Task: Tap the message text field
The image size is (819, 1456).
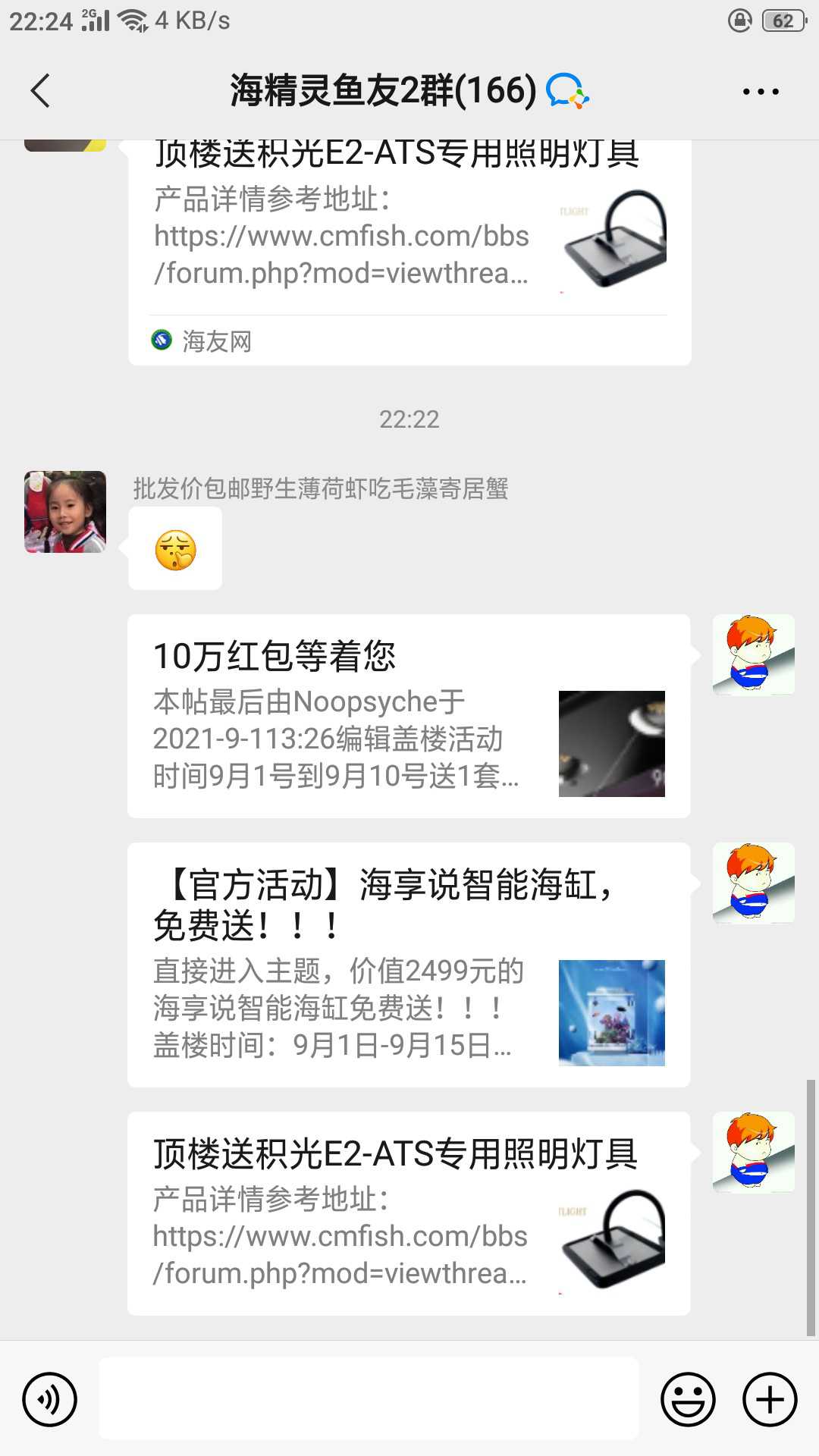Action: 369,1399
